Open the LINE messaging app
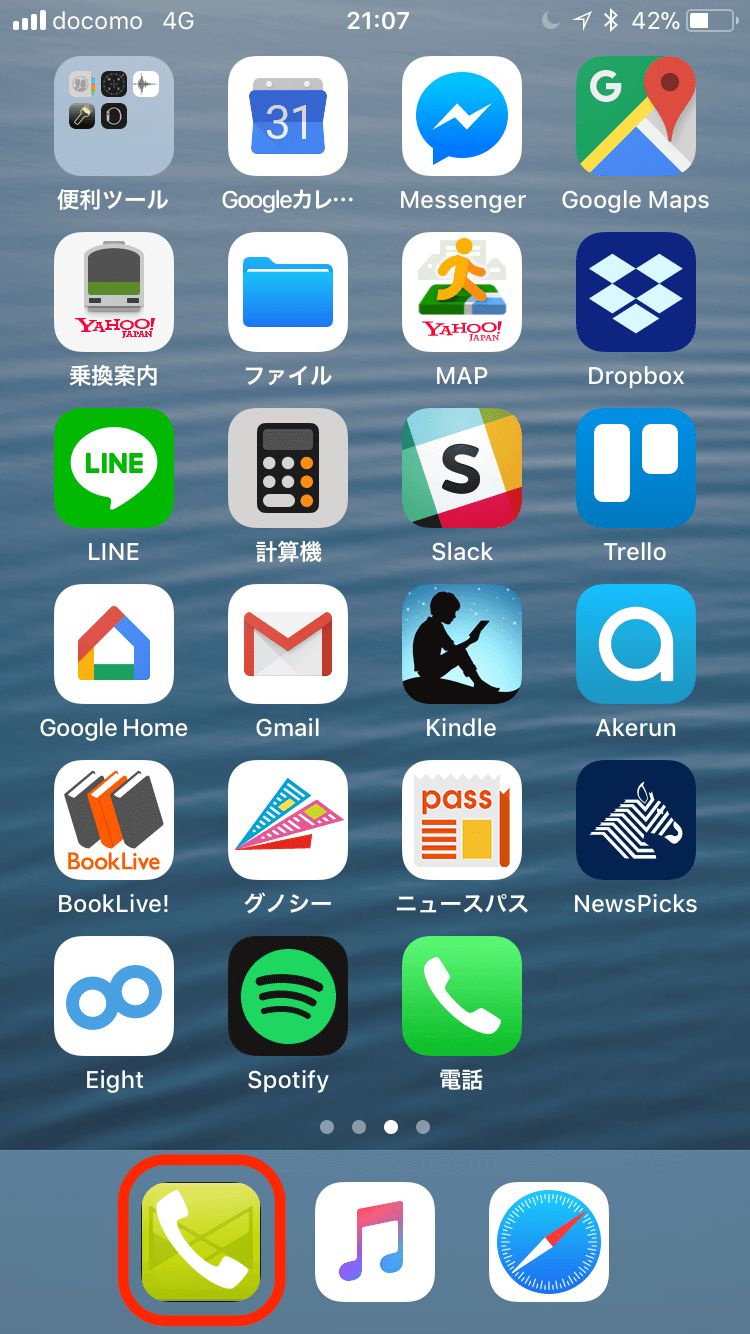Image resolution: width=750 pixels, height=1334 pixels. tap(114, 468)
